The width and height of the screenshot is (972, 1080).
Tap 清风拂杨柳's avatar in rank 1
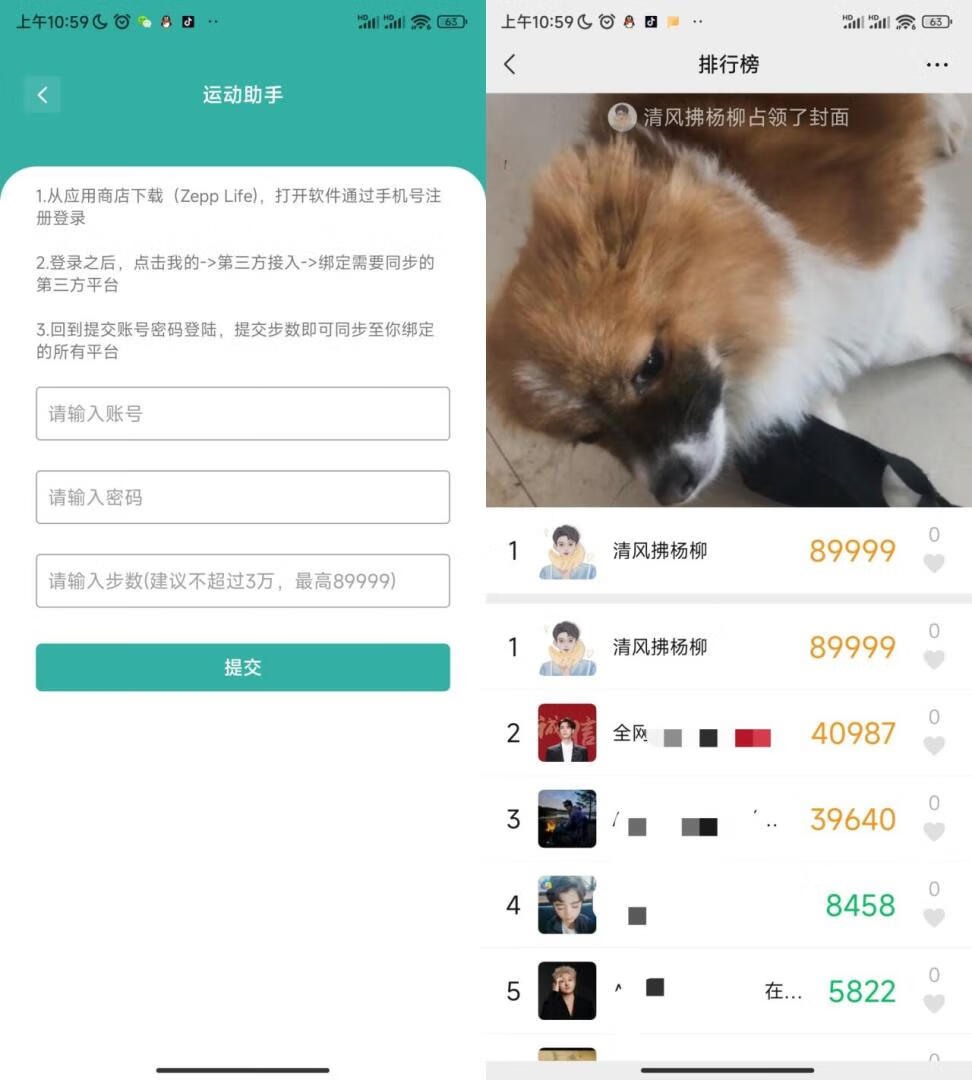click(x=567, y=550)
